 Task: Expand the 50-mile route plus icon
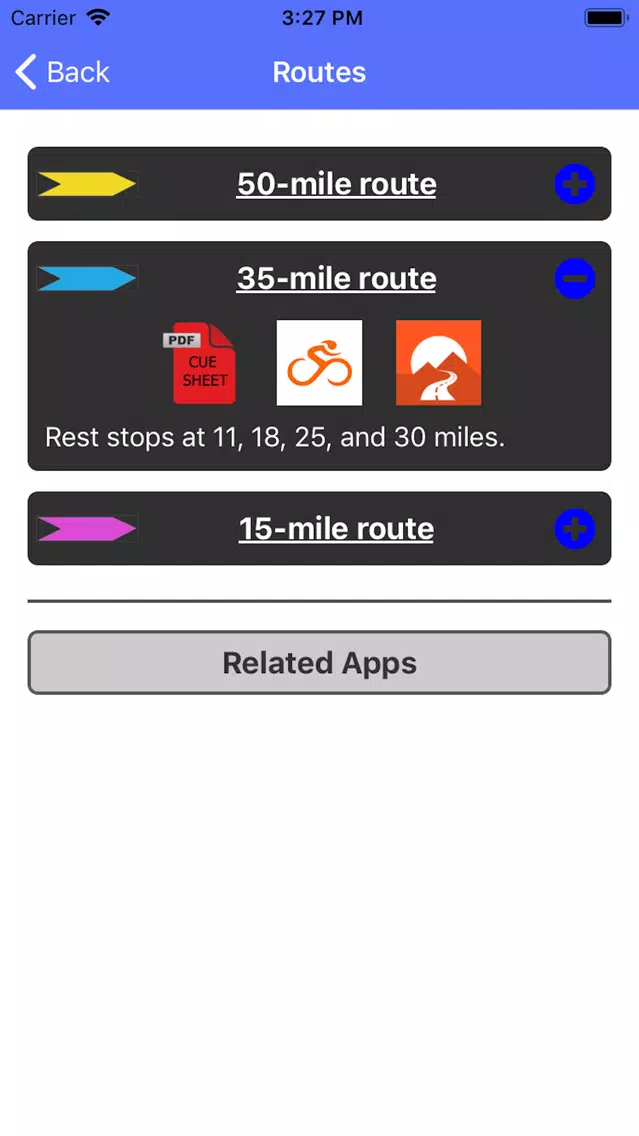pos(575,184)
